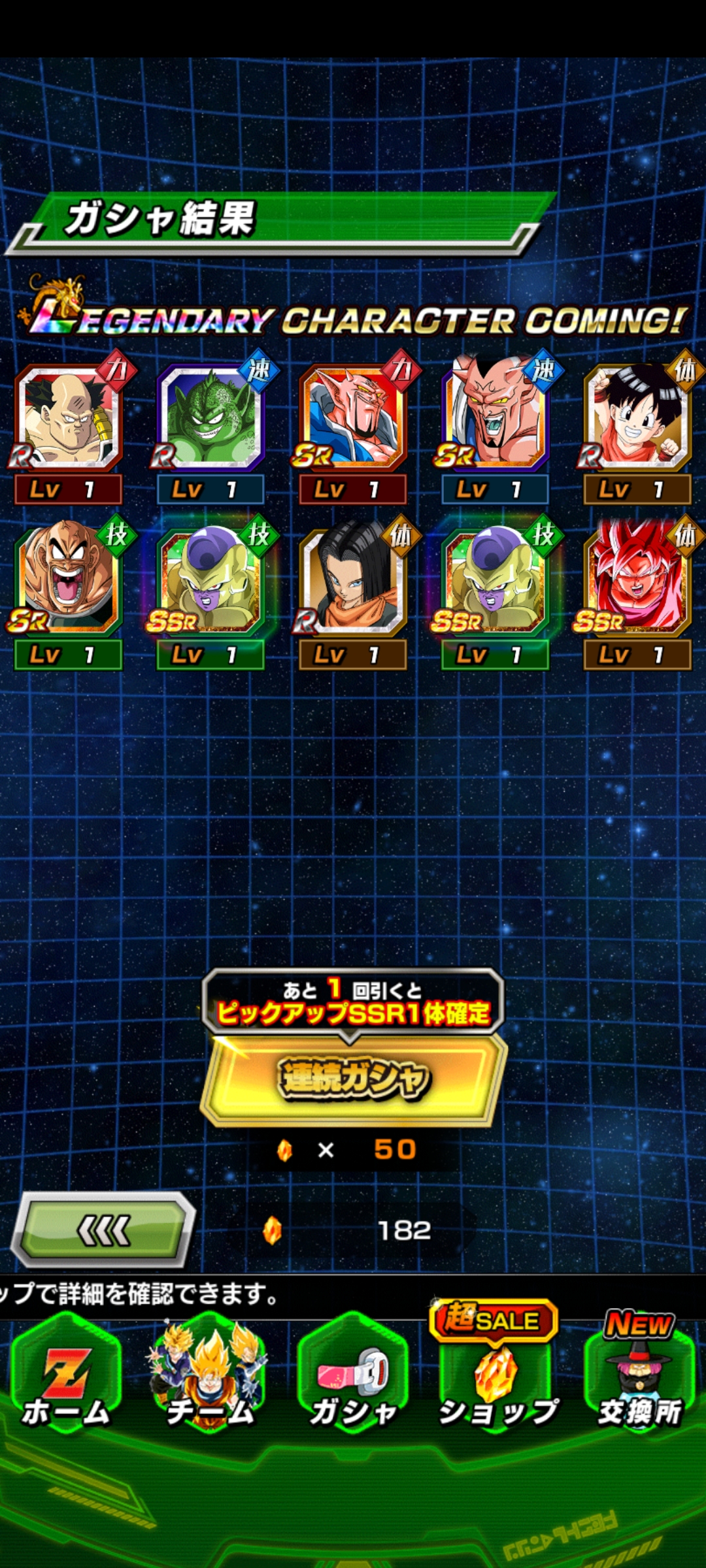The image size is (706, 1568).
Task: Switch to the チーム tab
Action: (209, 1379)
